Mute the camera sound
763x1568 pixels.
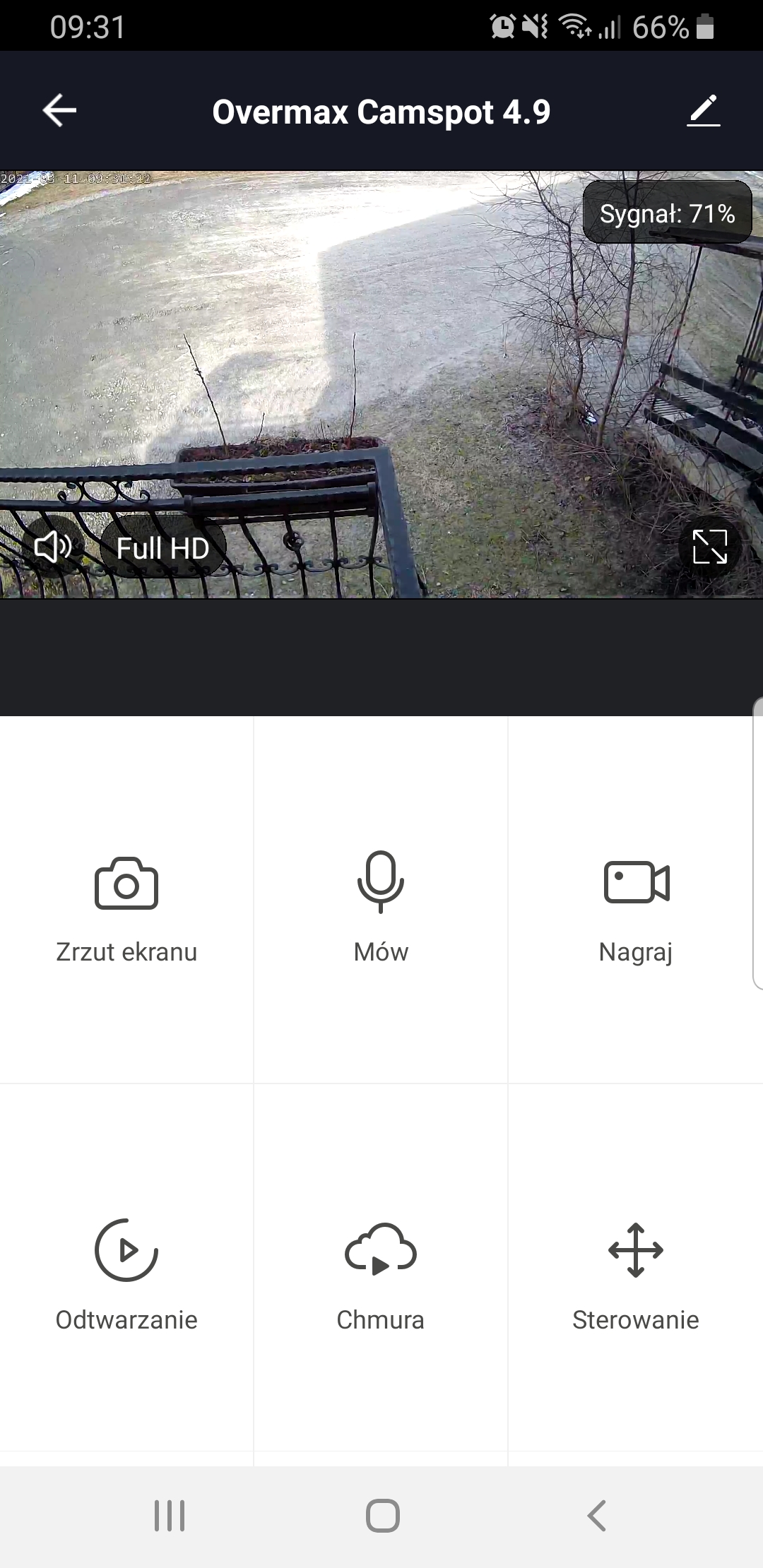53,547
